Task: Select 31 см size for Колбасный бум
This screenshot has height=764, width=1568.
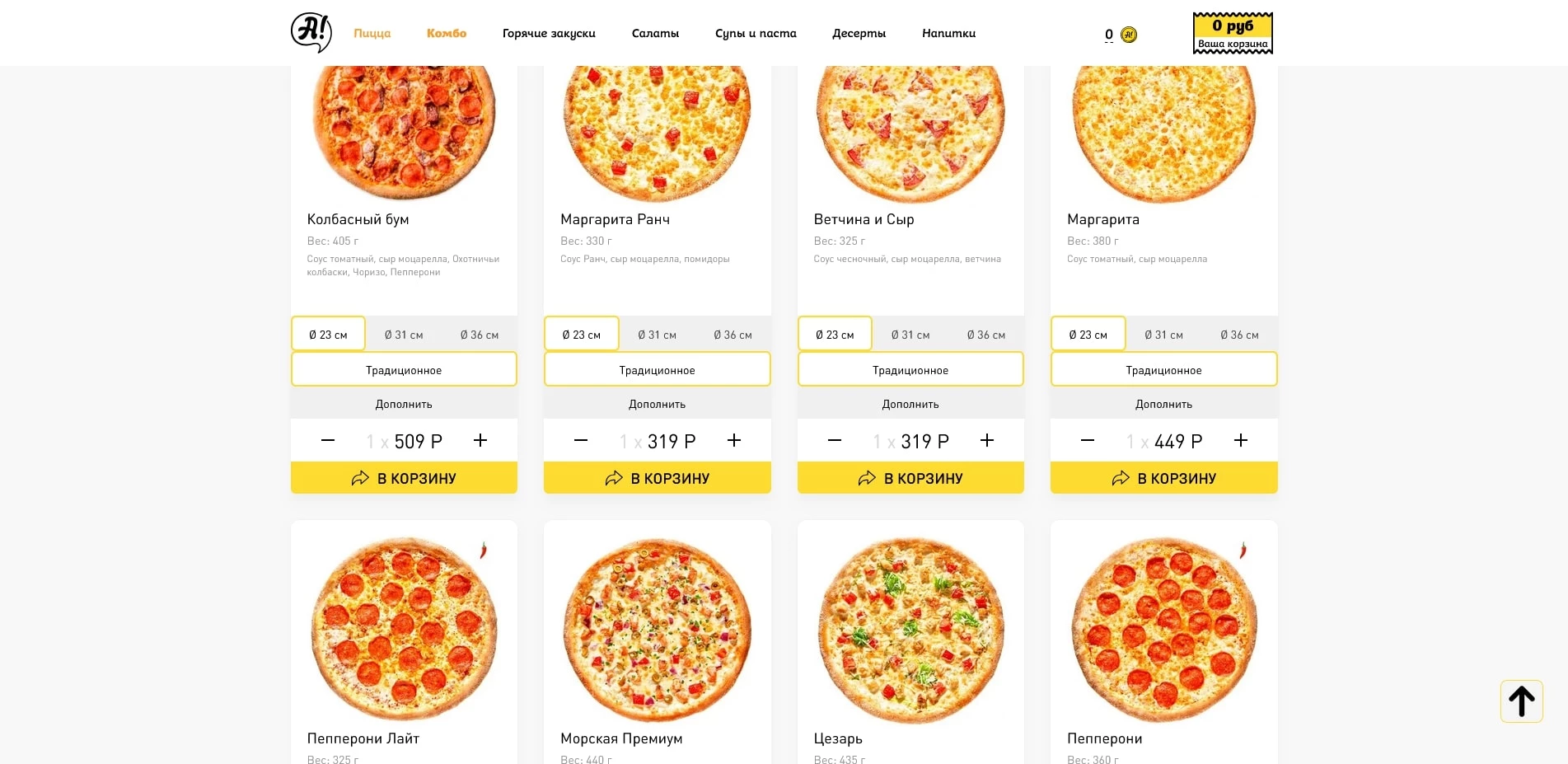Action: tap(404, 335)
